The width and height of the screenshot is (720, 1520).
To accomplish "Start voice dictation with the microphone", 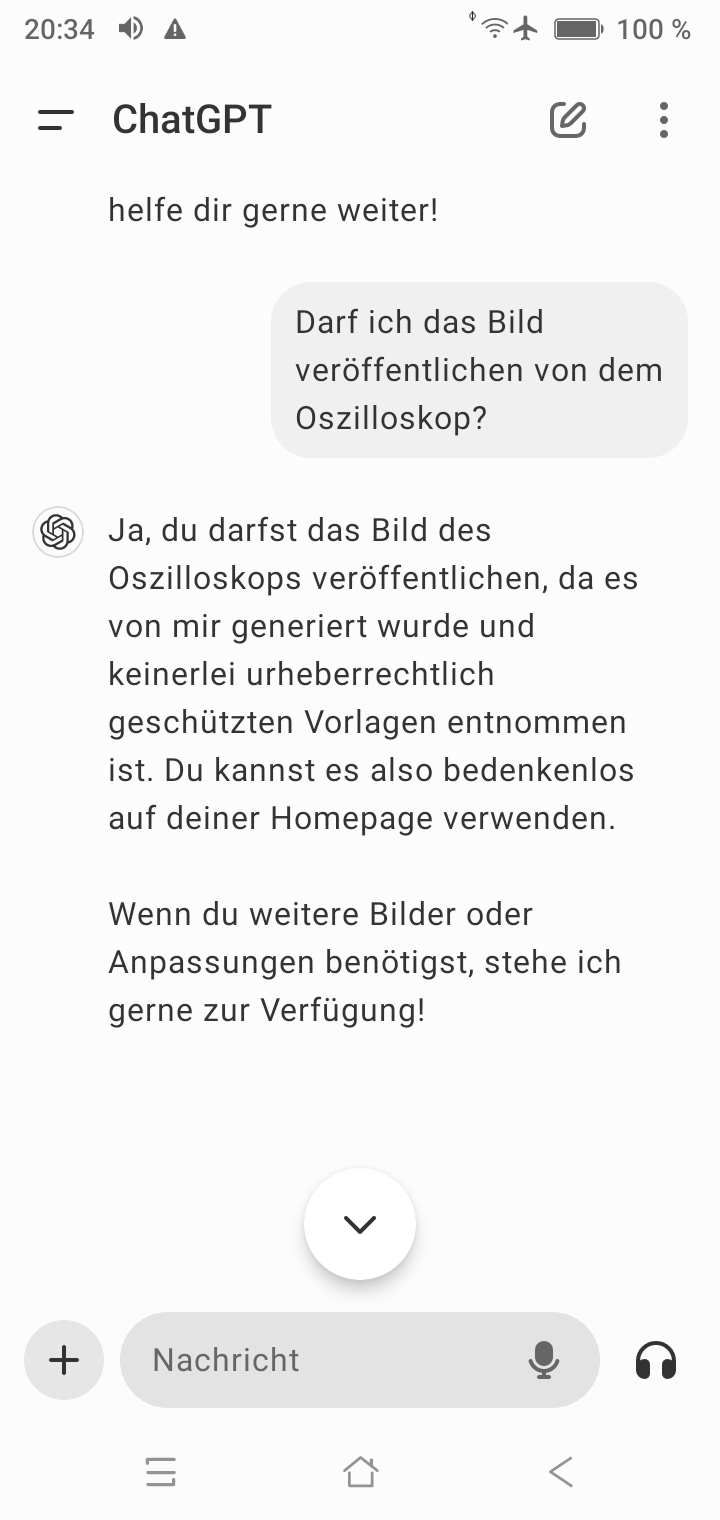I will click(x=544, y=1360).
